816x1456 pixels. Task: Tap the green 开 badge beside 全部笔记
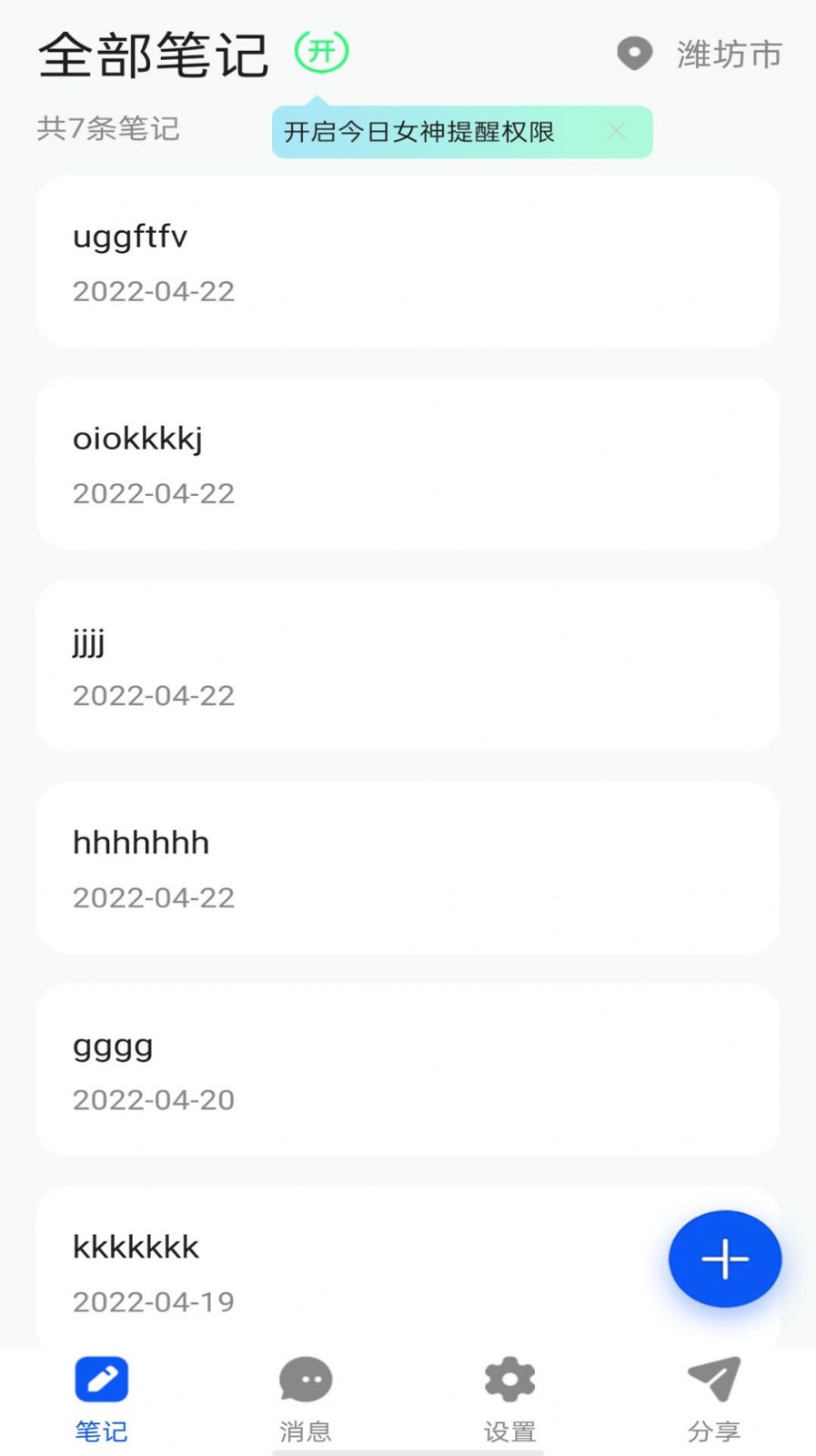(x=319, y=53)
